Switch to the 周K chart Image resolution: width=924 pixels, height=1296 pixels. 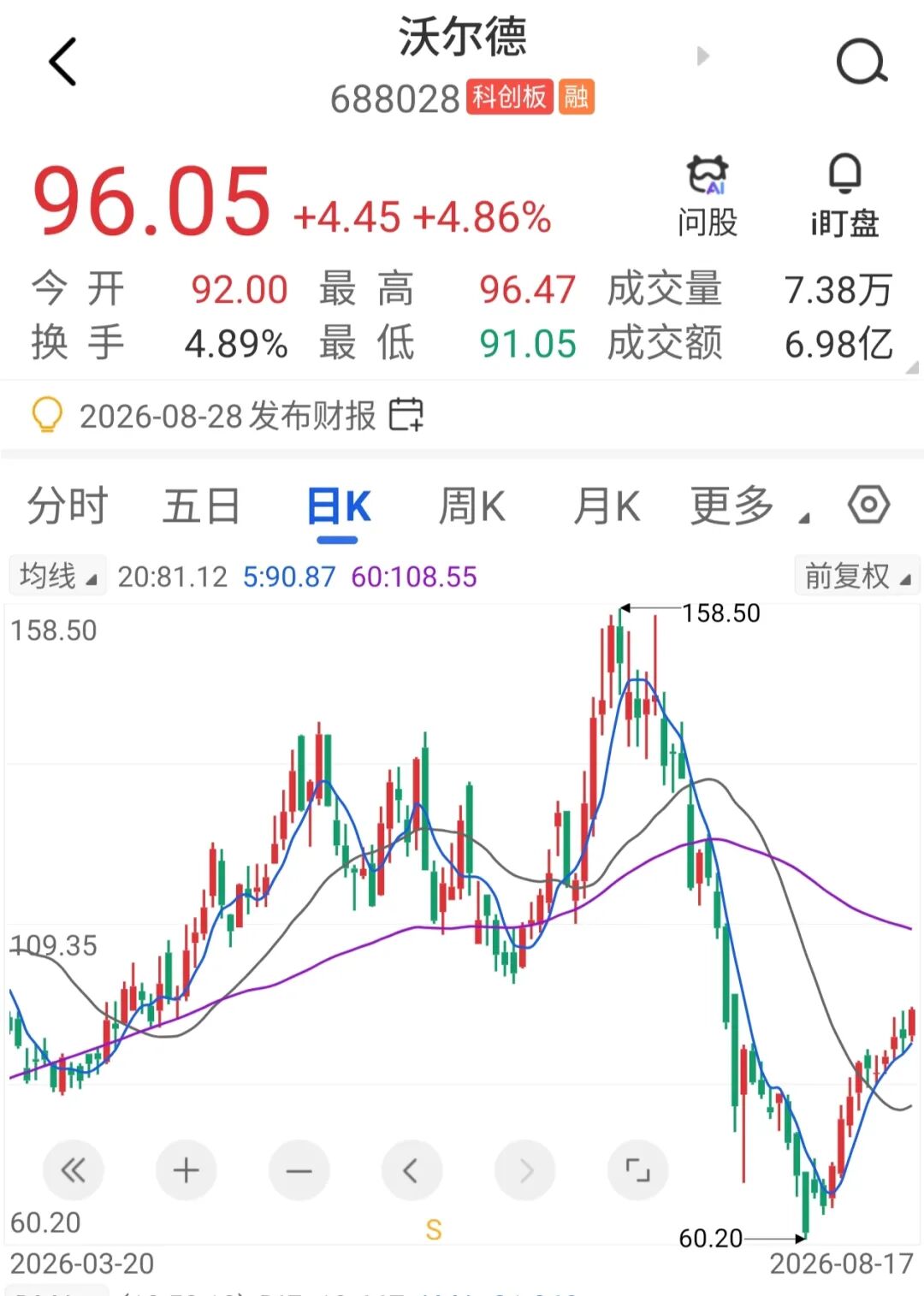pyautogui.click(x=471, y=506)
